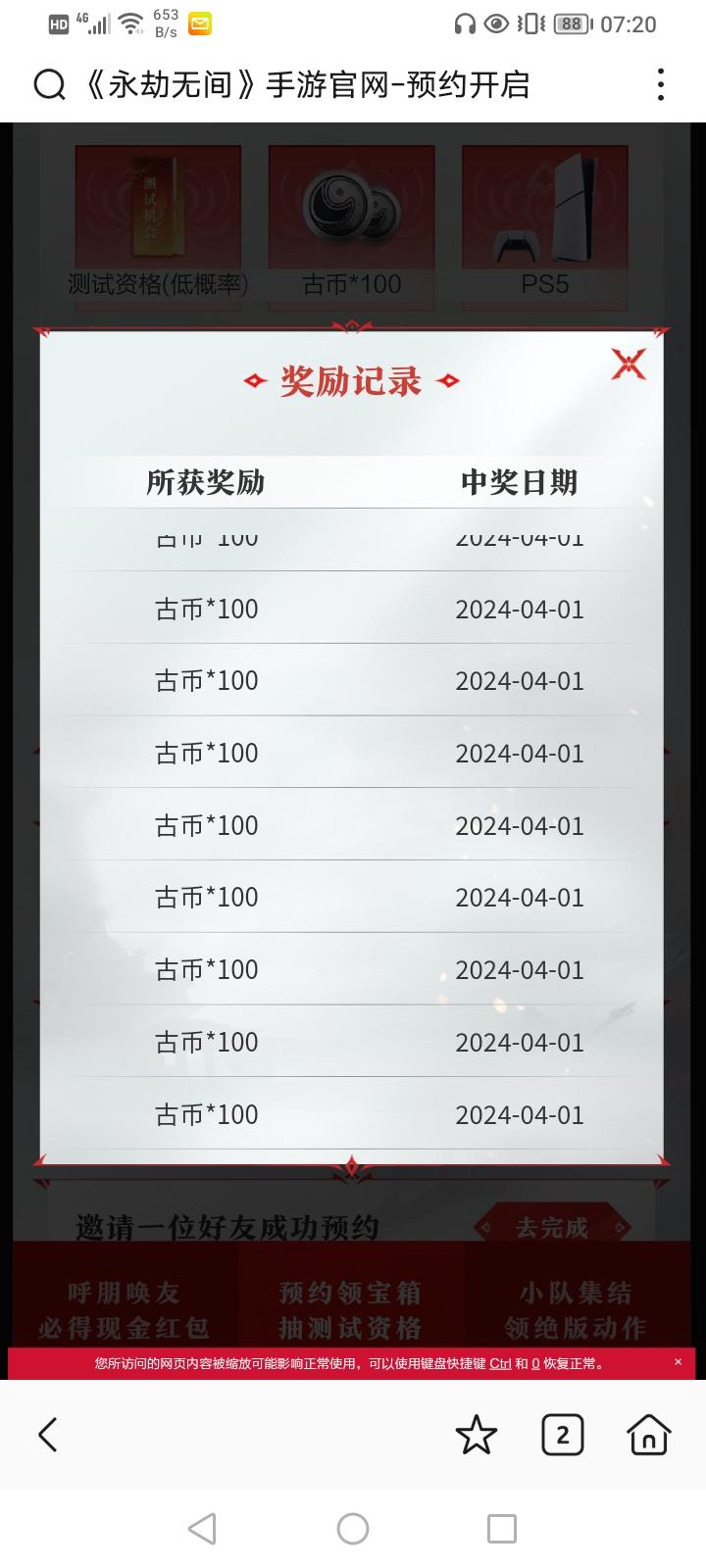The height and width of the screenshot is (1568, 706).
Task: Tap the back arrow in browser toolbar
Action: [x=48, y=1435]
